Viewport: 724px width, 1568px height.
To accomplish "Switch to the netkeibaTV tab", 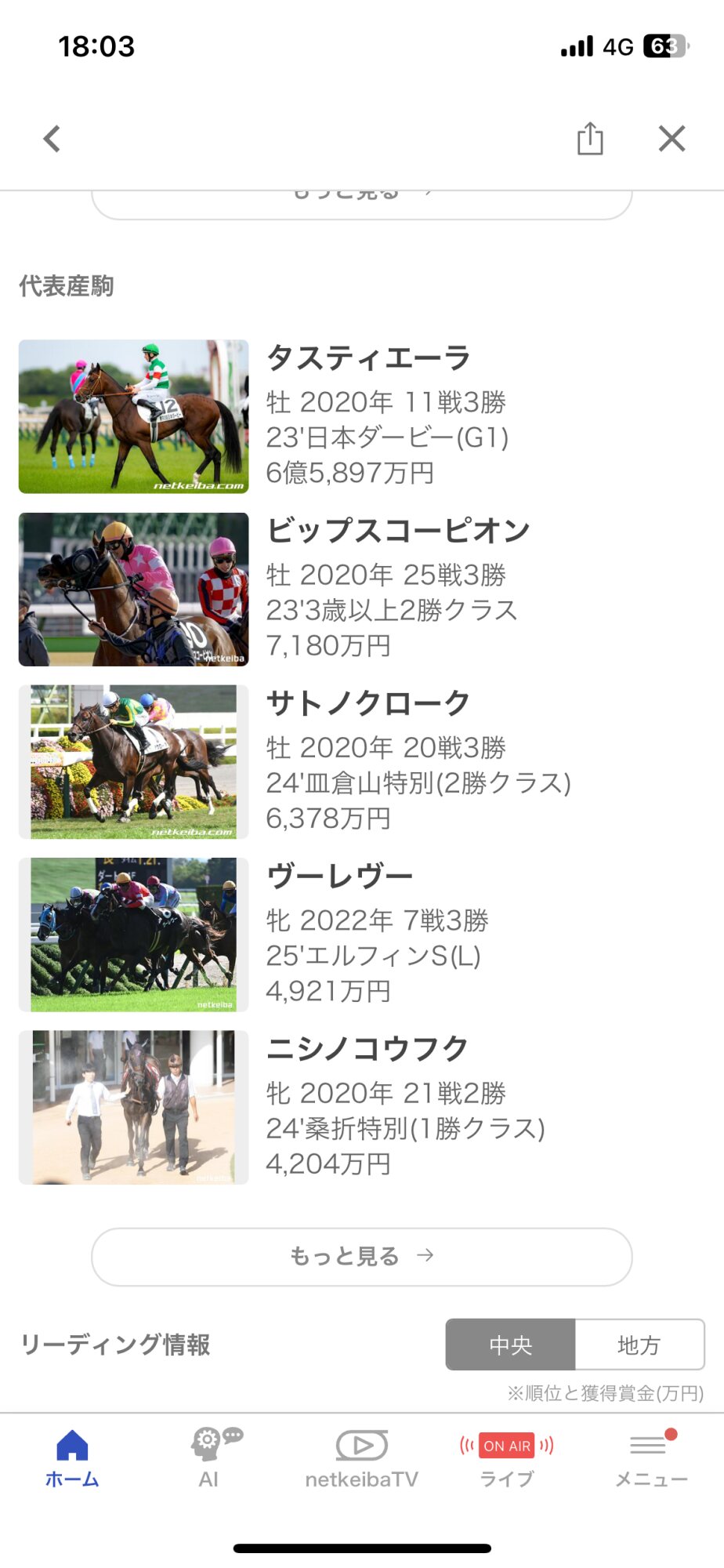I will click(x=361, y=1458).
